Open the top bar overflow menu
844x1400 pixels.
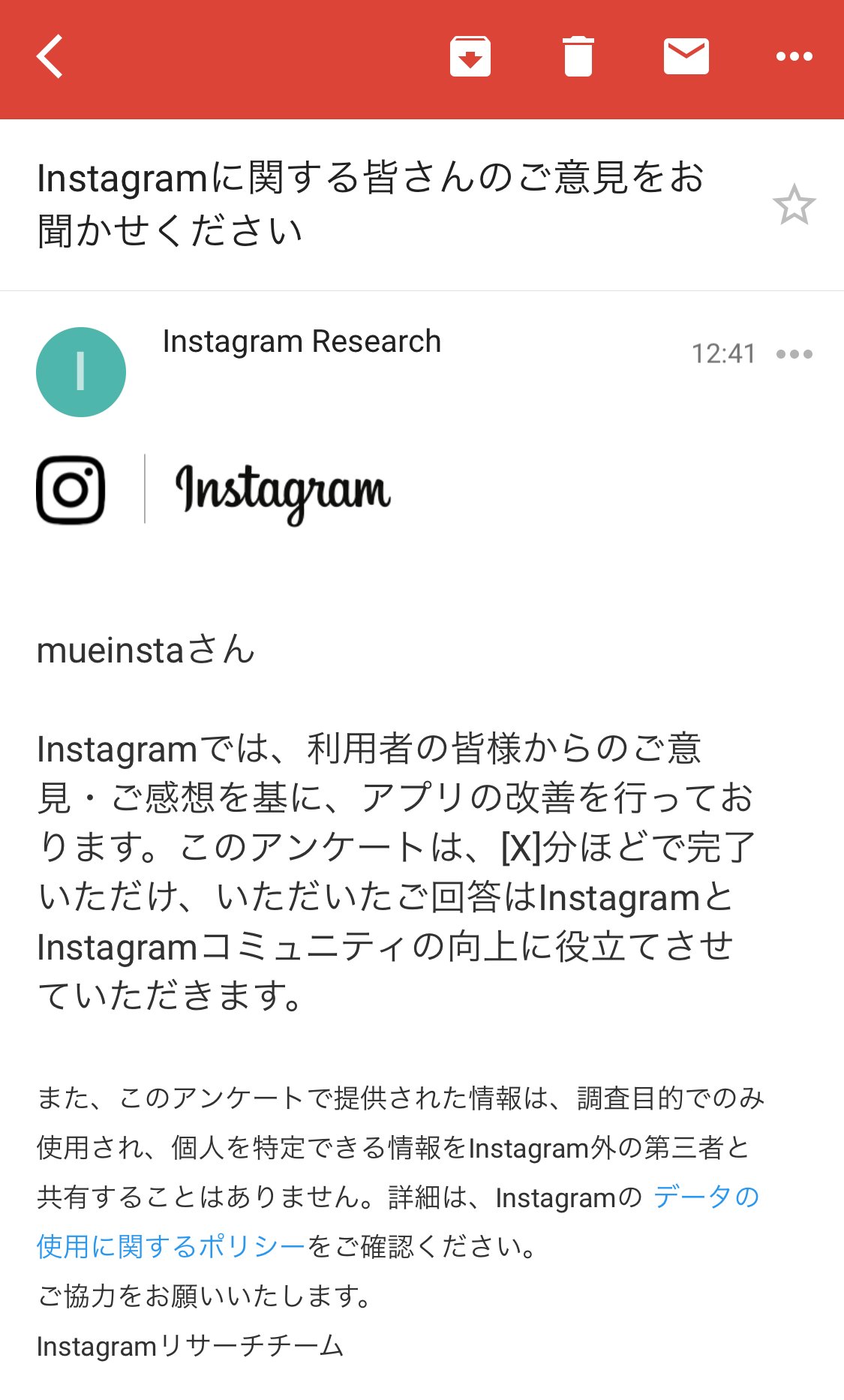tap(794, 56)
